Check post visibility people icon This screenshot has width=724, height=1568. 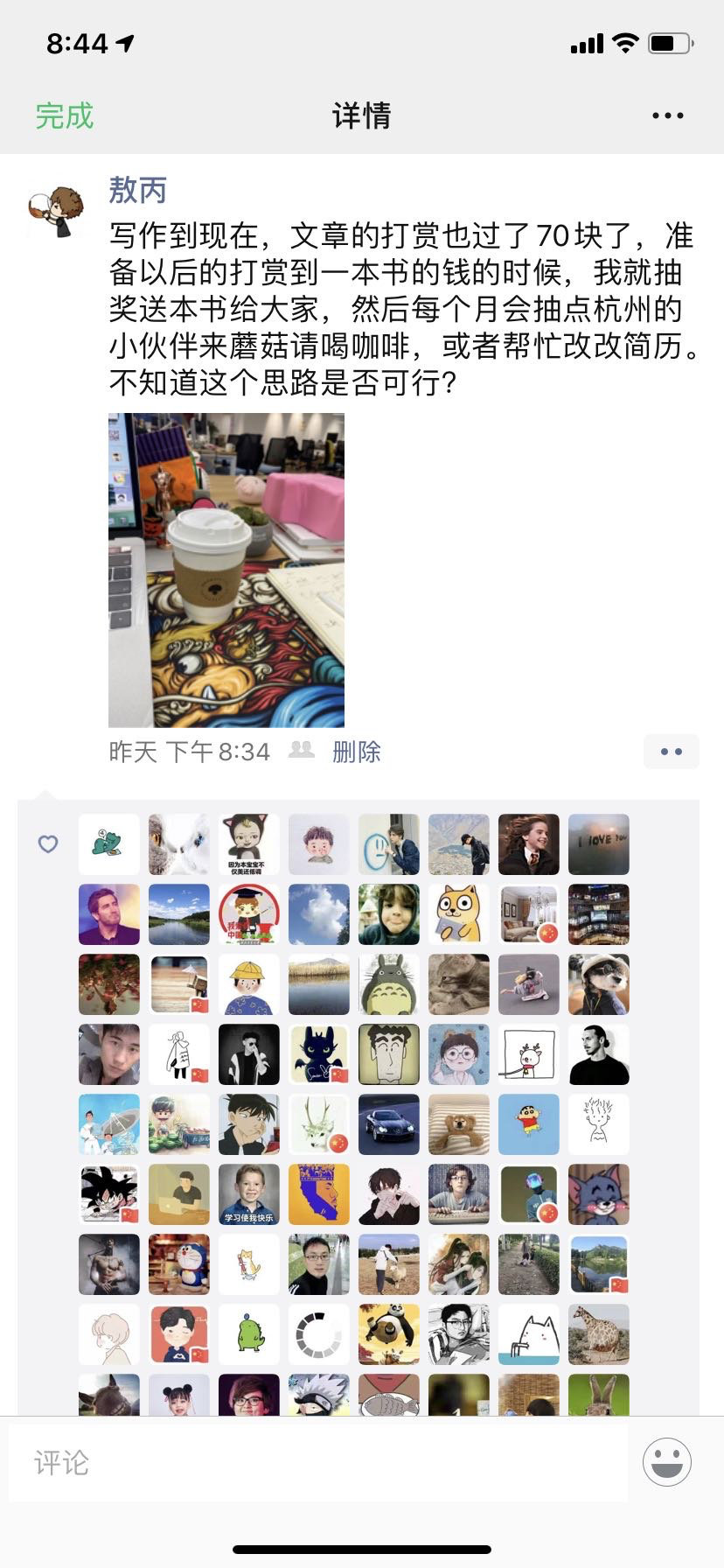pyautogui.click(x=302, y=751)
